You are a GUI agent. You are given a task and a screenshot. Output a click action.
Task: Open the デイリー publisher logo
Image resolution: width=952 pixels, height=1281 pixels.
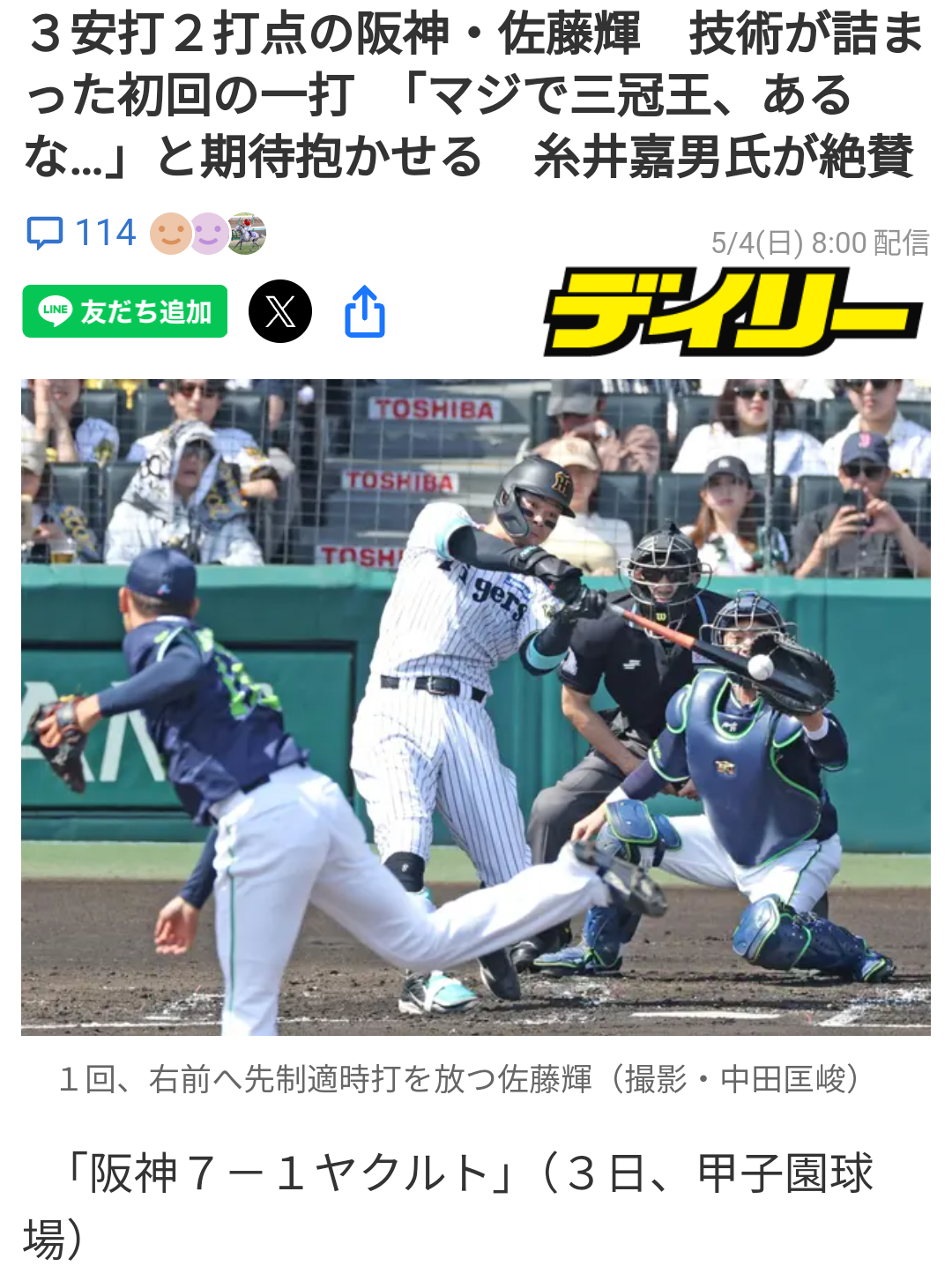point(733,311)
